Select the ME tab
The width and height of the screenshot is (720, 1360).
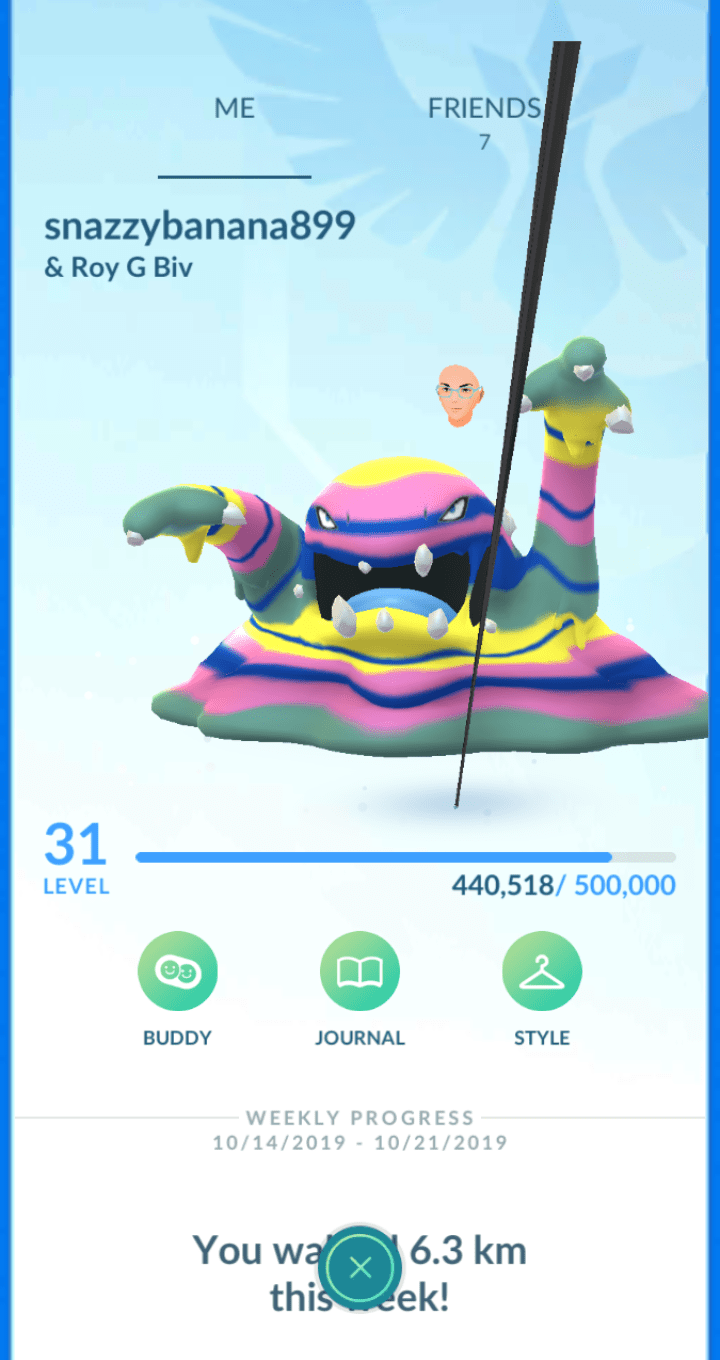pyautogui.click(x=234, y=108)
